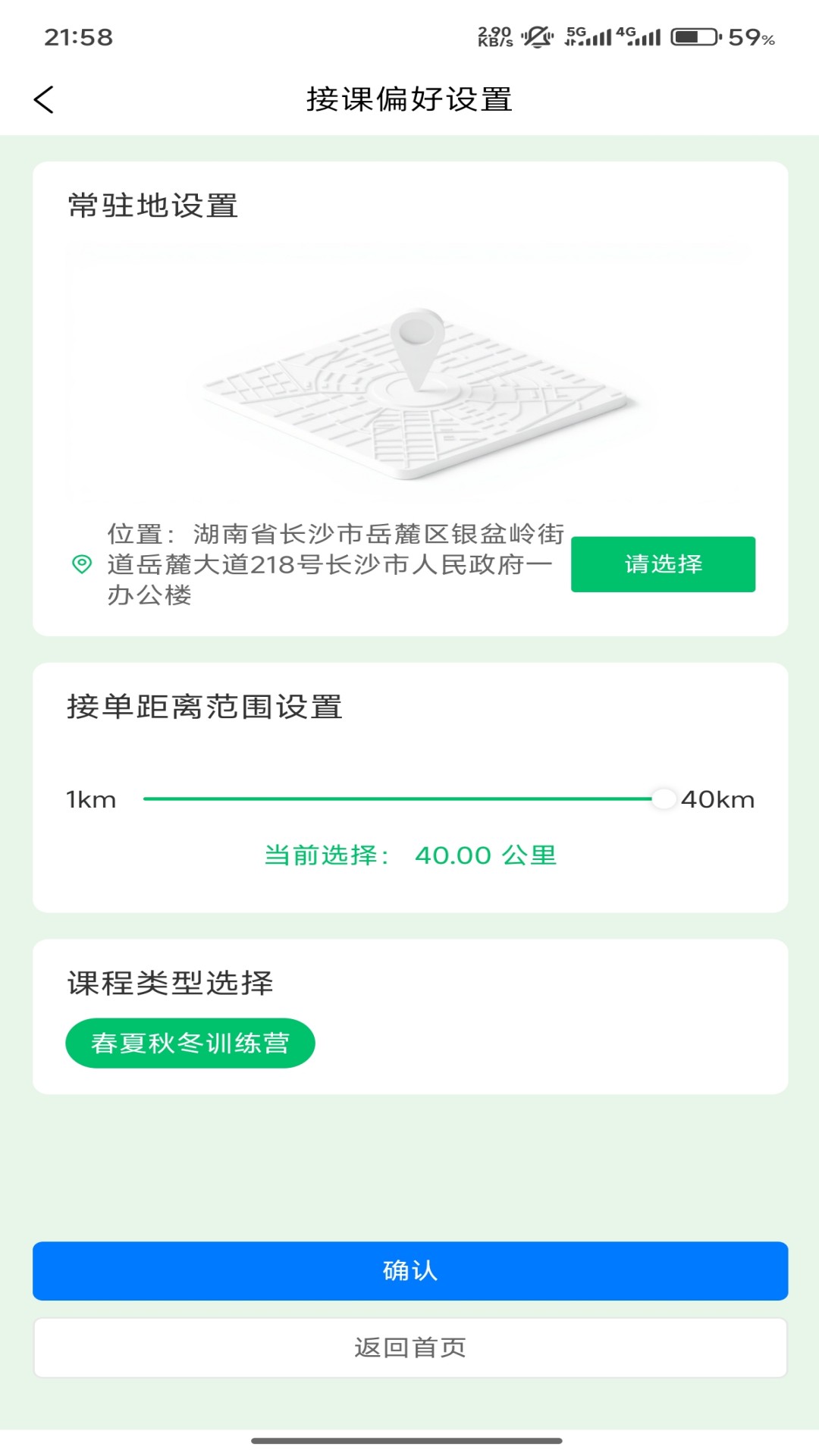Tap the address text starting with 湖南省长沙市
Image resolution: width=819 pixels, height=1456 pixels.
point(334,564)
